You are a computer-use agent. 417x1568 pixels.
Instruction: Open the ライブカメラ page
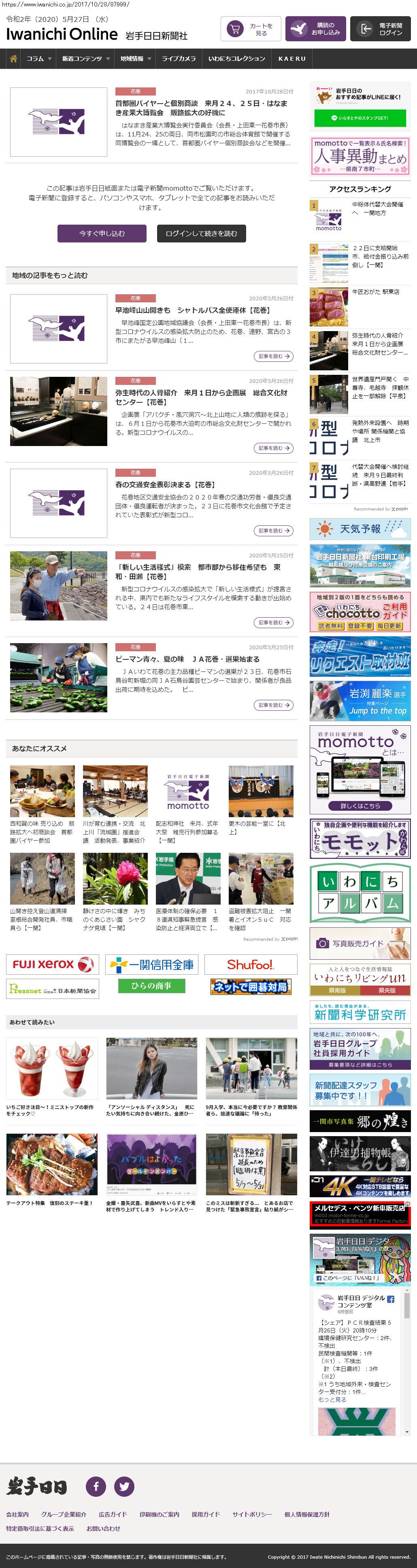(x=179, y=58)
